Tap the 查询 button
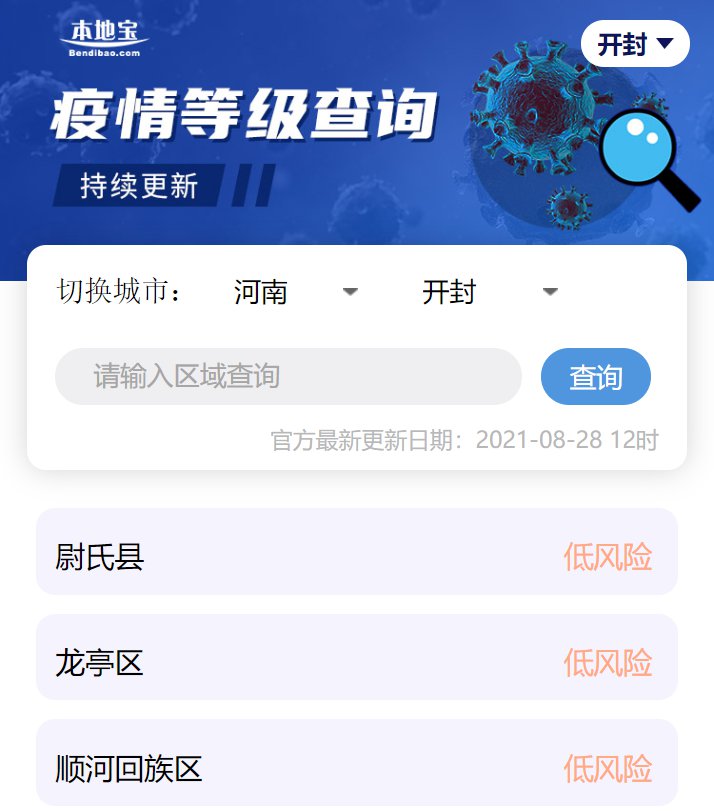Image resolution: width=714 pixels, height=811 pixels. [x=595, y=377]
